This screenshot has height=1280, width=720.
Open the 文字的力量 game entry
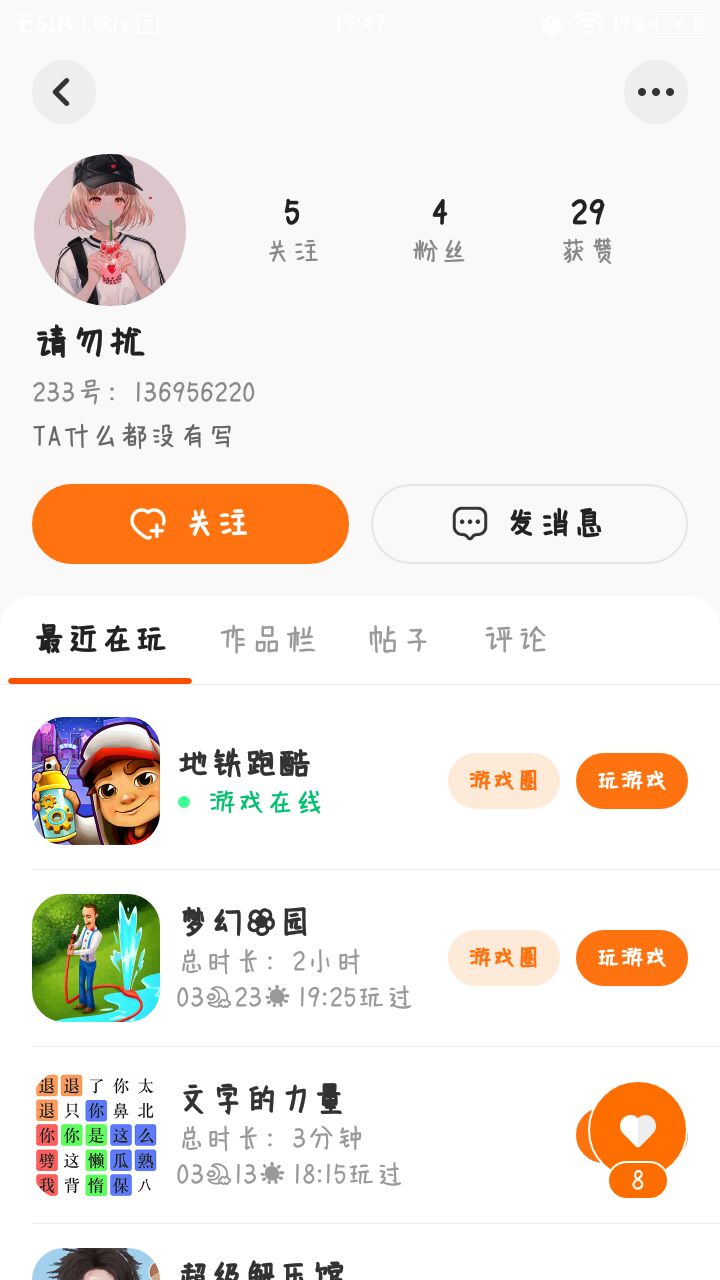262,1135
